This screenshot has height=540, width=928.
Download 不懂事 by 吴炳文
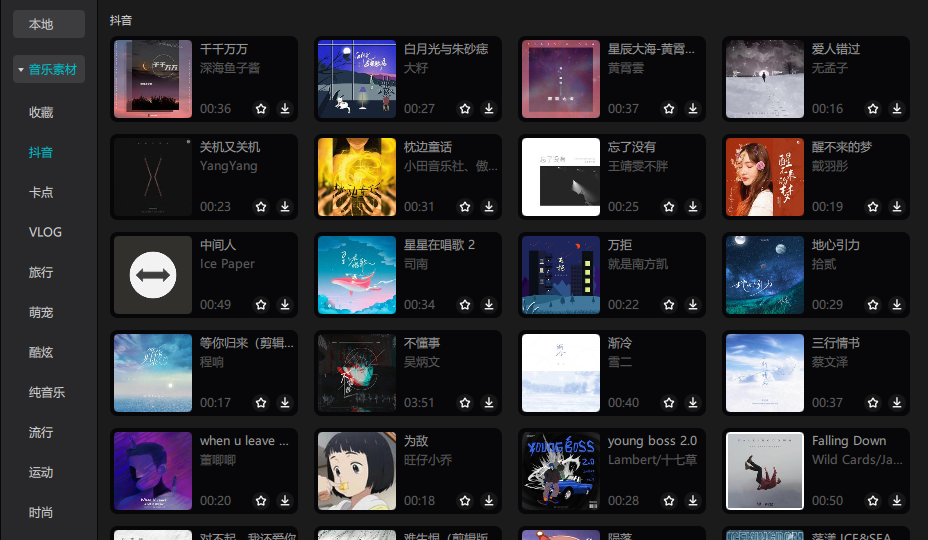[489, 403]
